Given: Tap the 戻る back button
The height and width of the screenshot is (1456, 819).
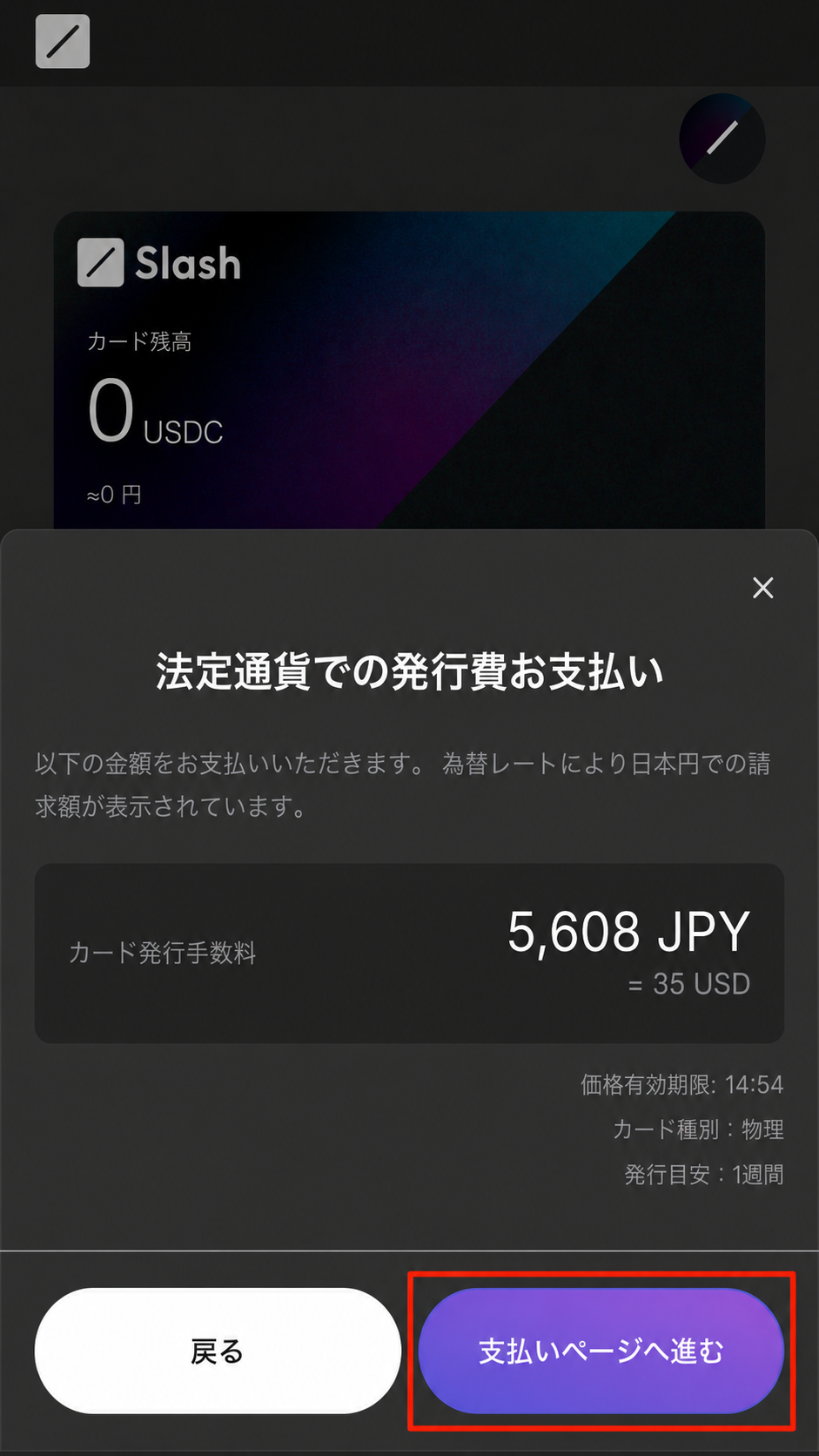Looking at the screenshot, I should point(218,1351).
